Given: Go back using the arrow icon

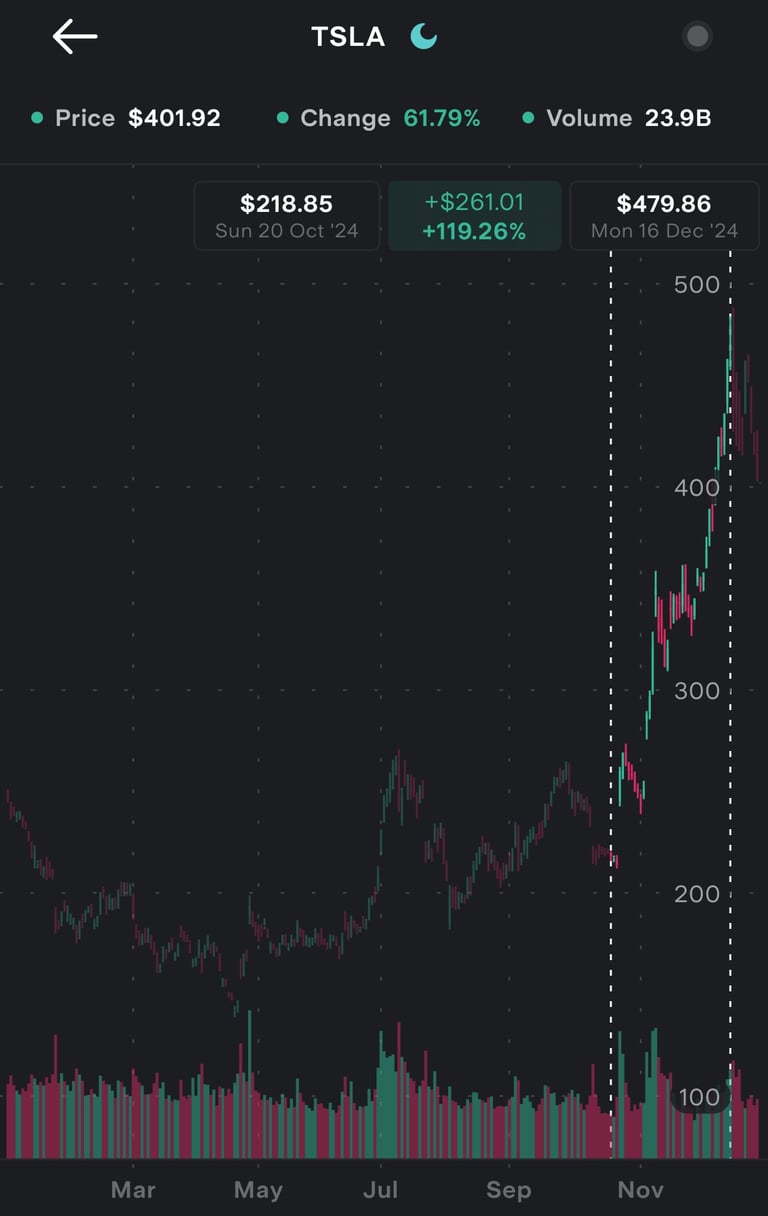Looking at the screenshot, I should click(75, 37).
